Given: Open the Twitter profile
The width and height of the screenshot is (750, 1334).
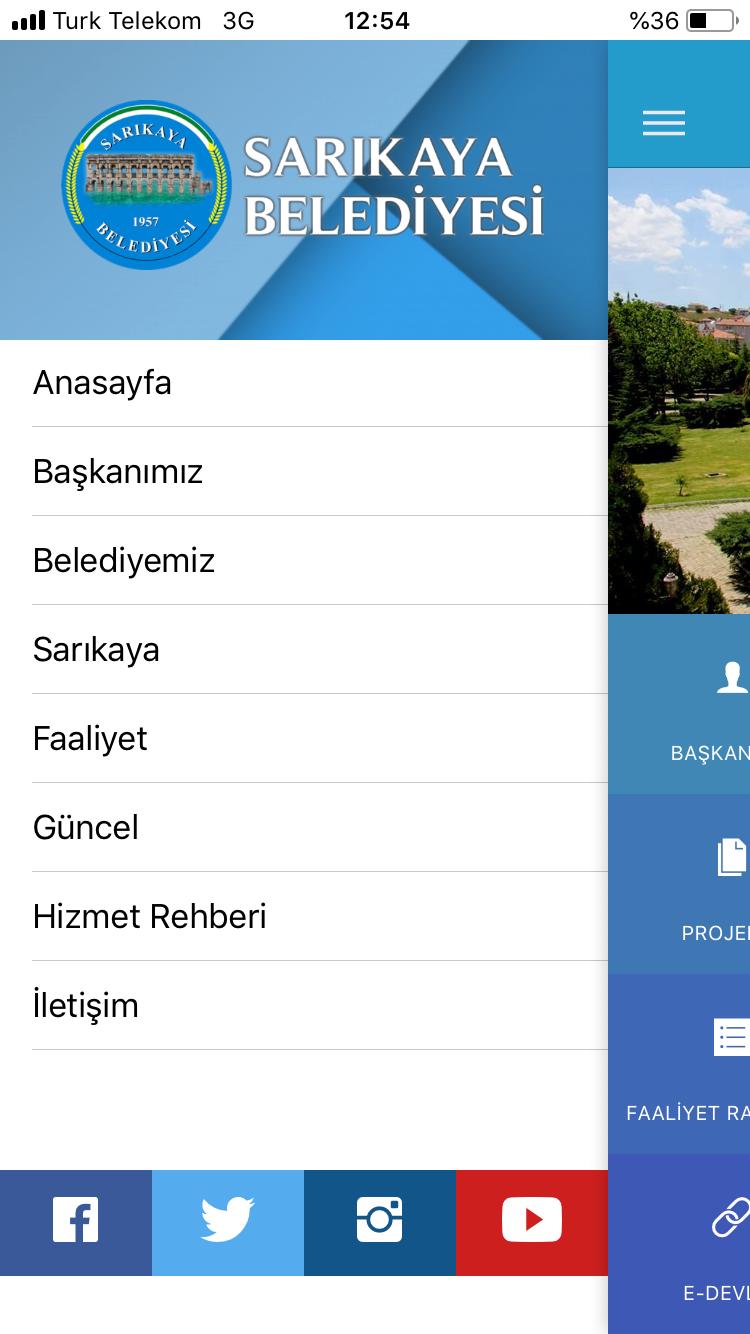Looking at the screenshot, I should pyautogui.click(x=228, y=1222).
